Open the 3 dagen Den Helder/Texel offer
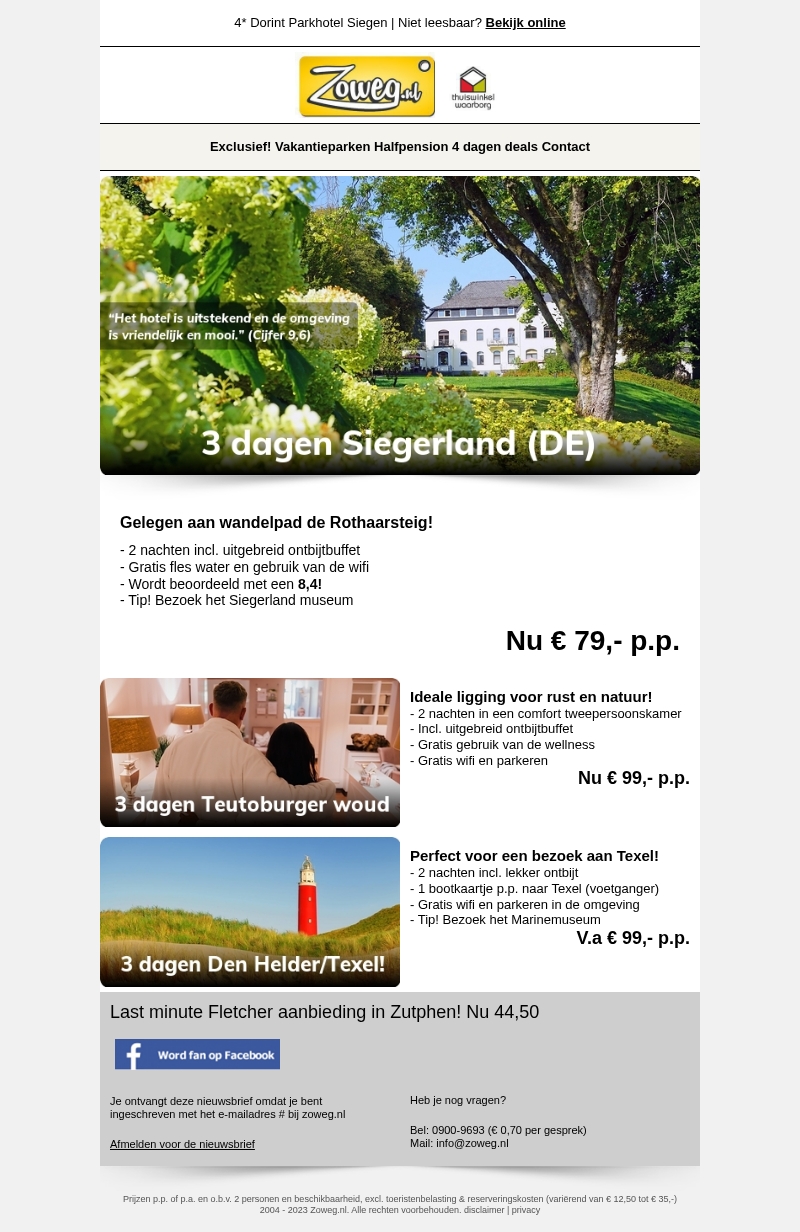 pos(250,912)
